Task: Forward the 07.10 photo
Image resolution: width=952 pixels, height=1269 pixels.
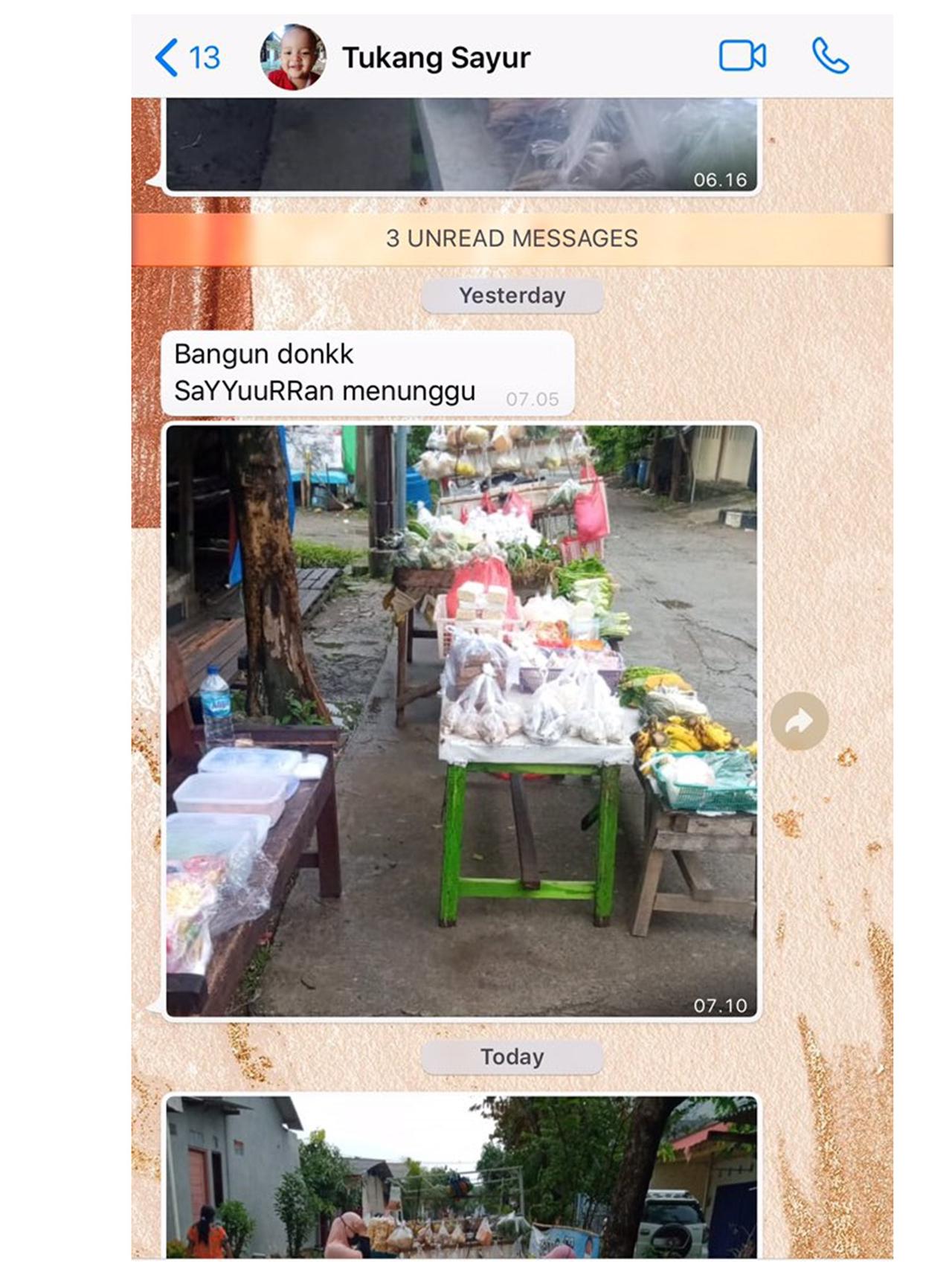Action: coord(799,721)
